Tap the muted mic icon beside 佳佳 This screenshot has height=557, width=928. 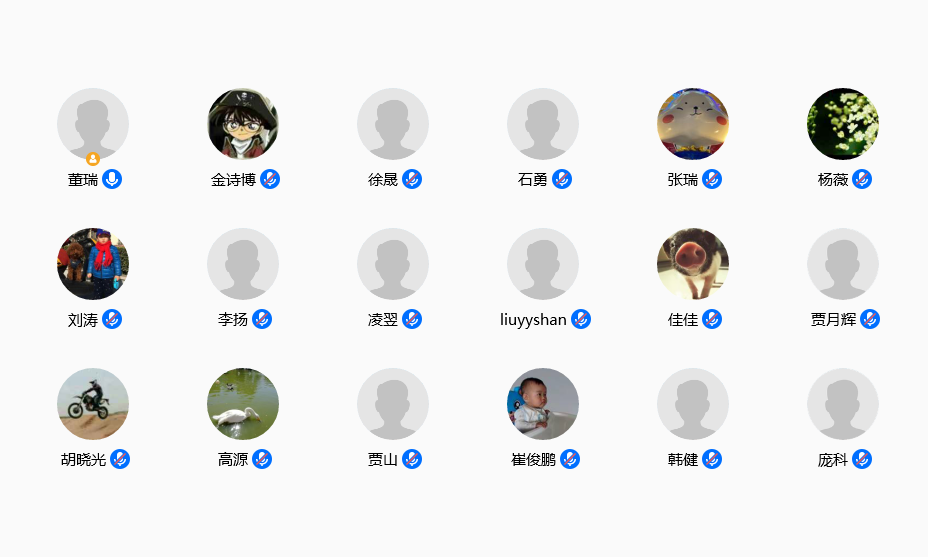712,319
